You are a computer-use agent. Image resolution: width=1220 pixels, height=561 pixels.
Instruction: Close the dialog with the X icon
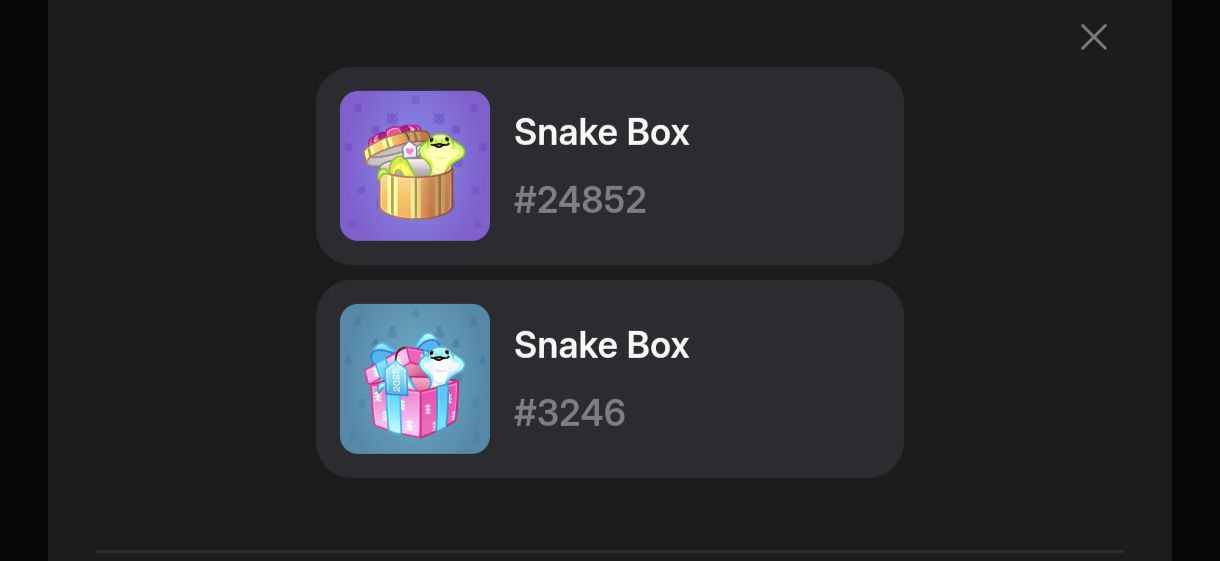click(1093, 37)
